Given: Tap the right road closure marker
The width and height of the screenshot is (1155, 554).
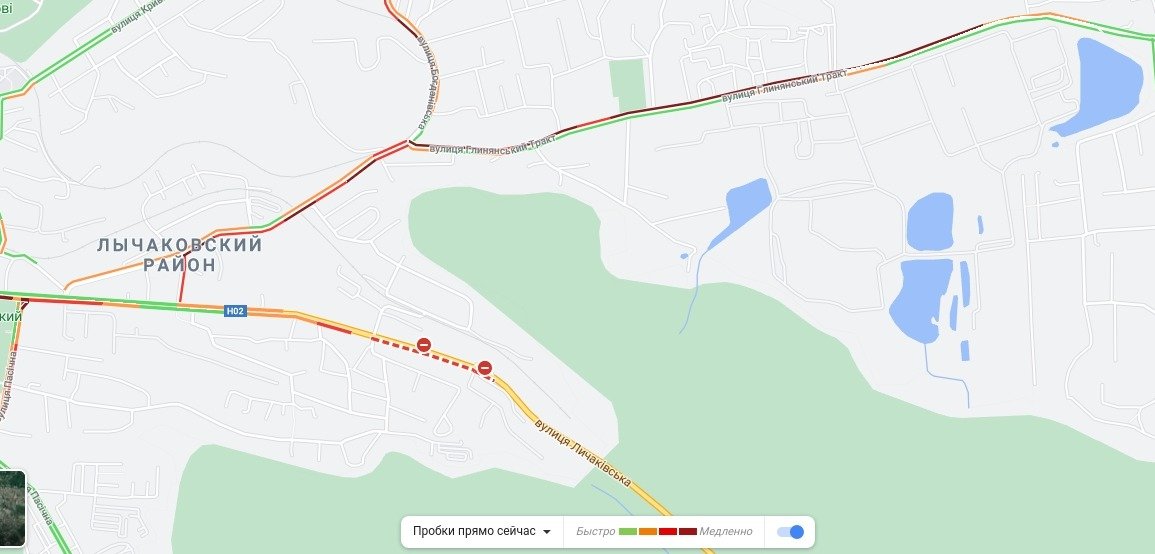Looking at the screenshot, I should tap(485, 368).
